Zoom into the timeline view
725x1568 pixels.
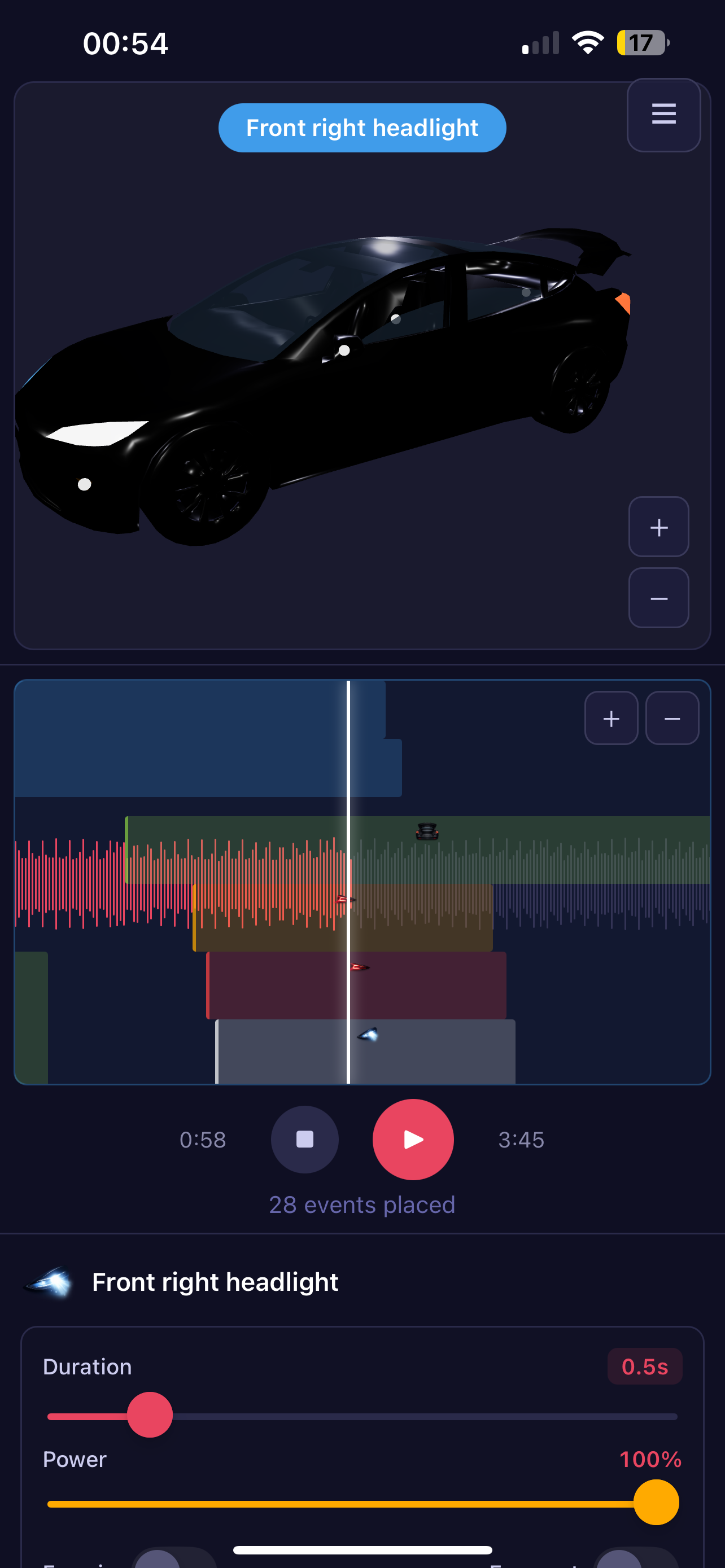[611, 719]
